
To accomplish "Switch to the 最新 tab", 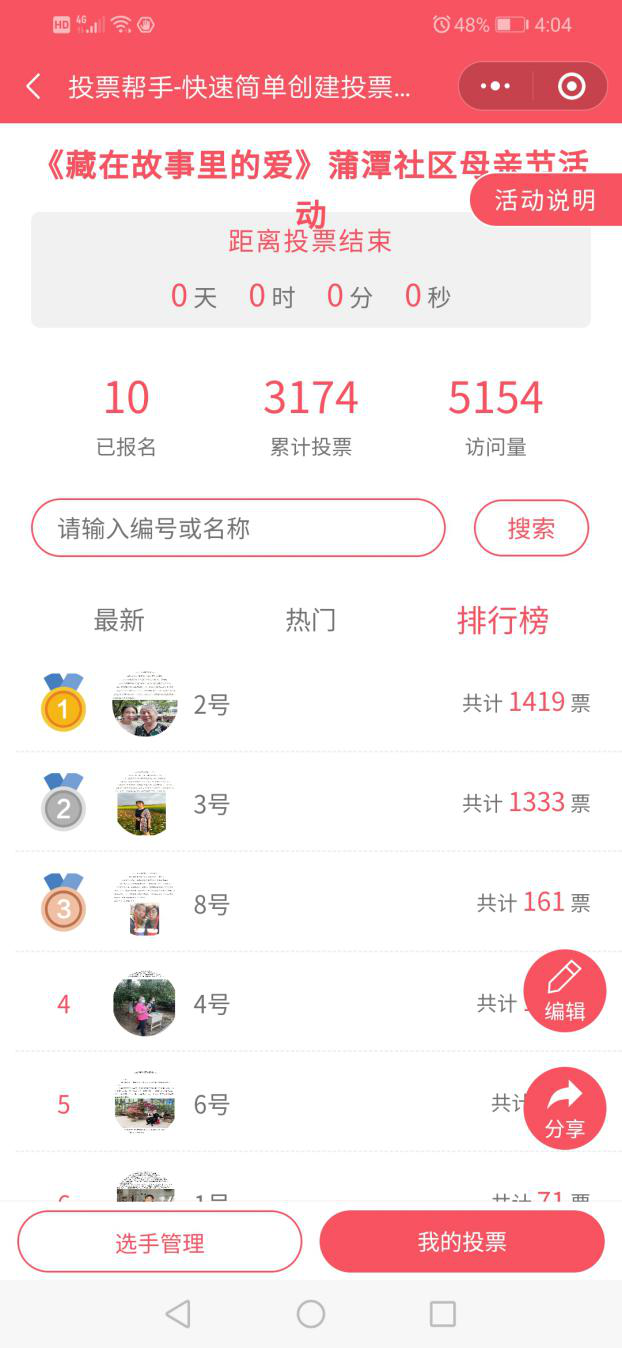I will coord(119,621).
